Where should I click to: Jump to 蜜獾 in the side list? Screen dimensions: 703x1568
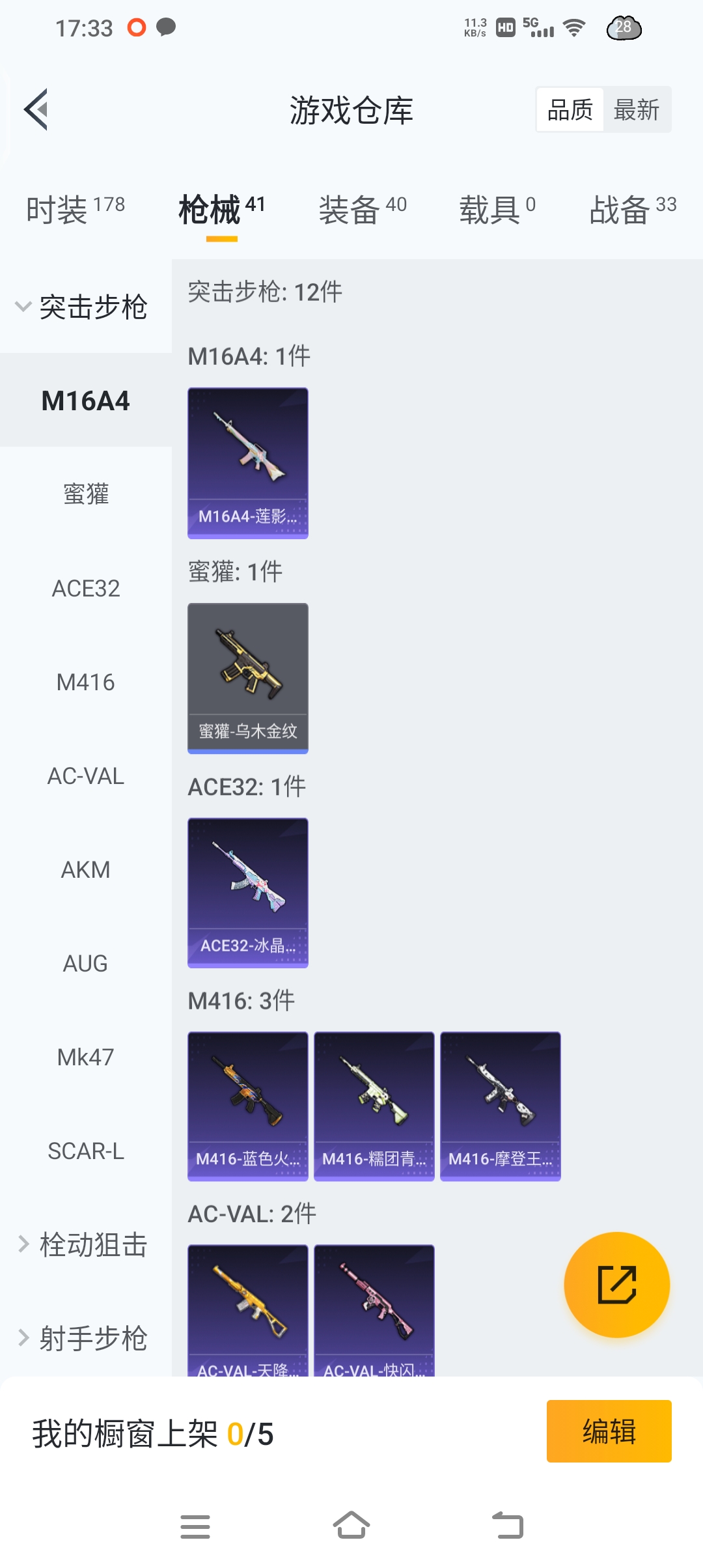coord(86,494)
